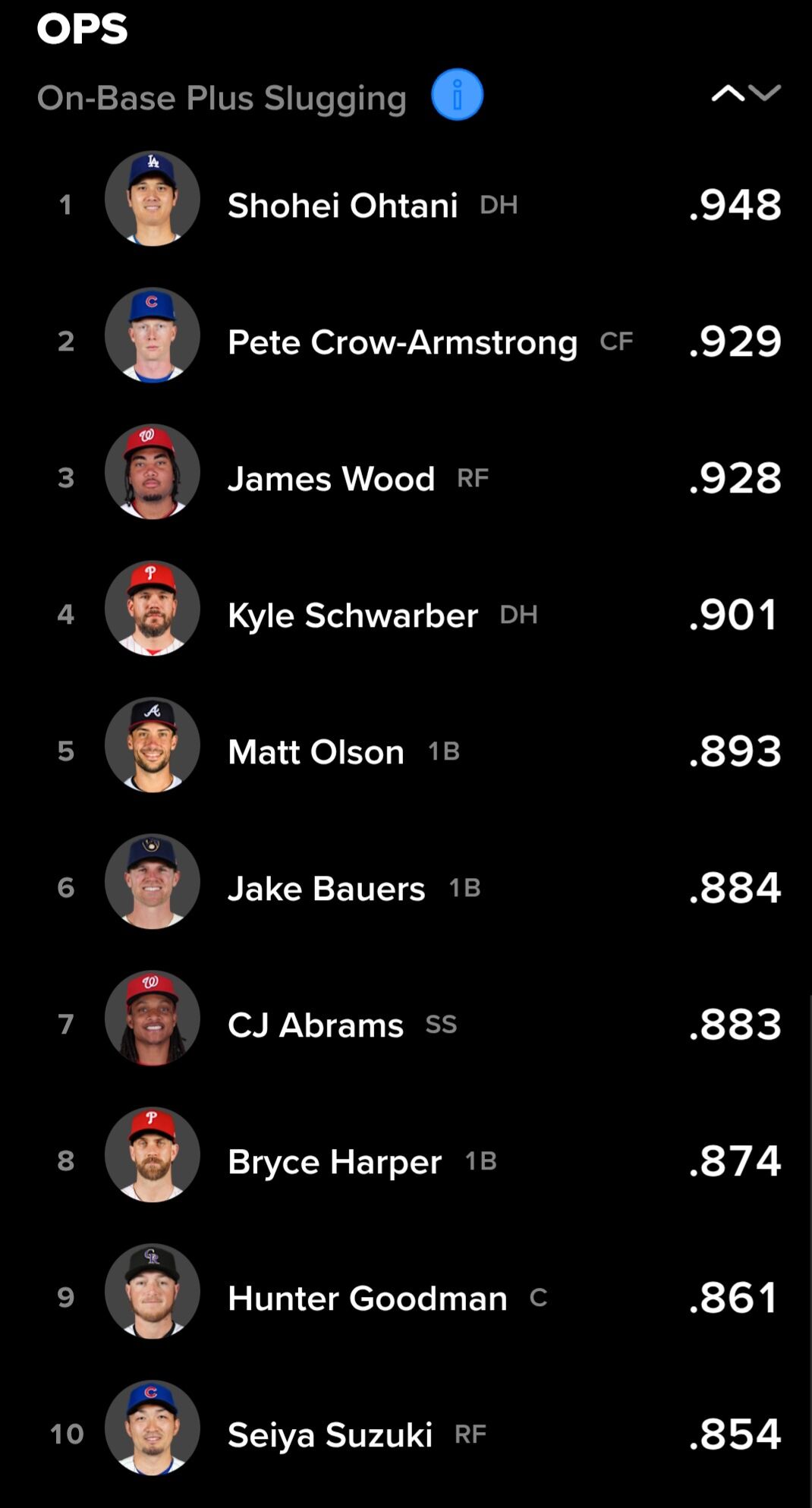812x1508 pixels.
Task: Select CJ Abrams in the list
Action: point(406,1025)
